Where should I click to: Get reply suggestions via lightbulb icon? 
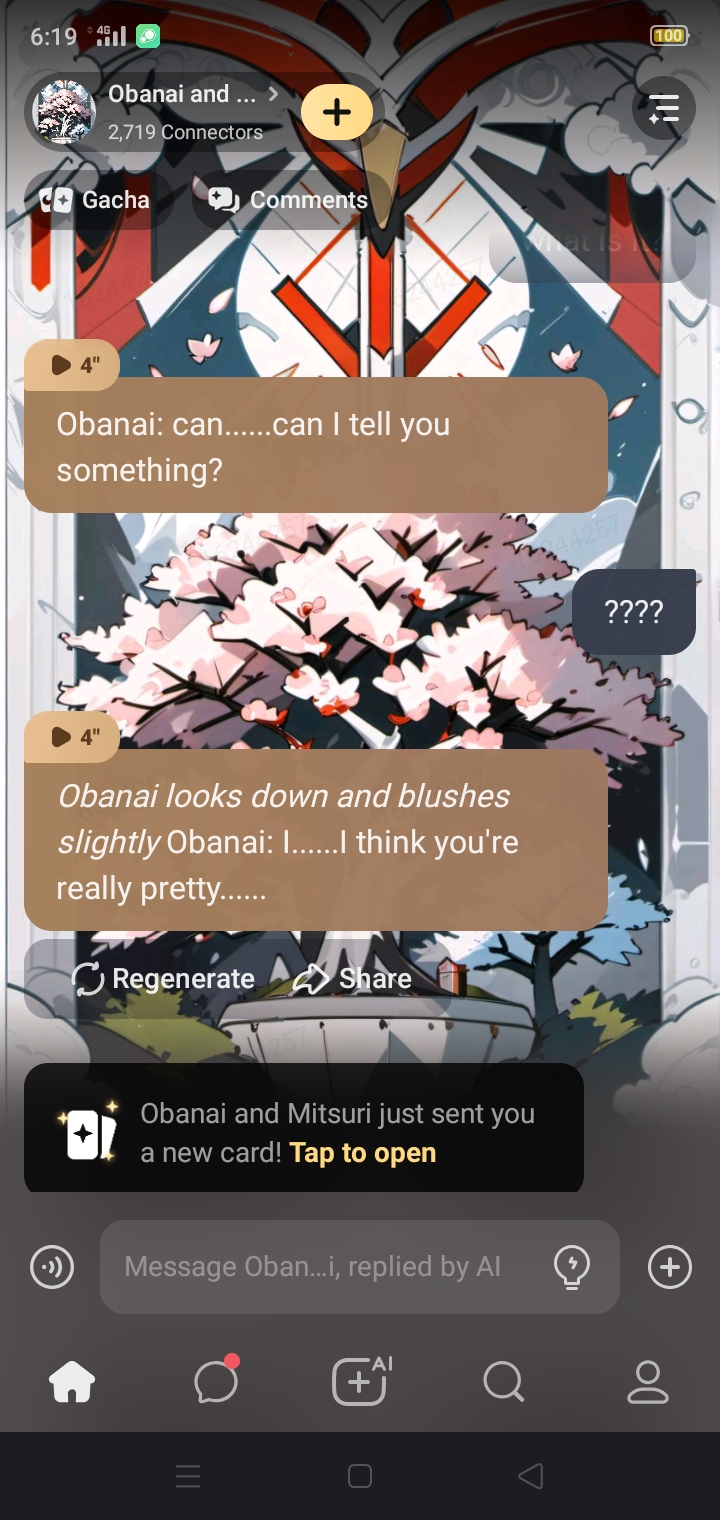point(571,1267)
